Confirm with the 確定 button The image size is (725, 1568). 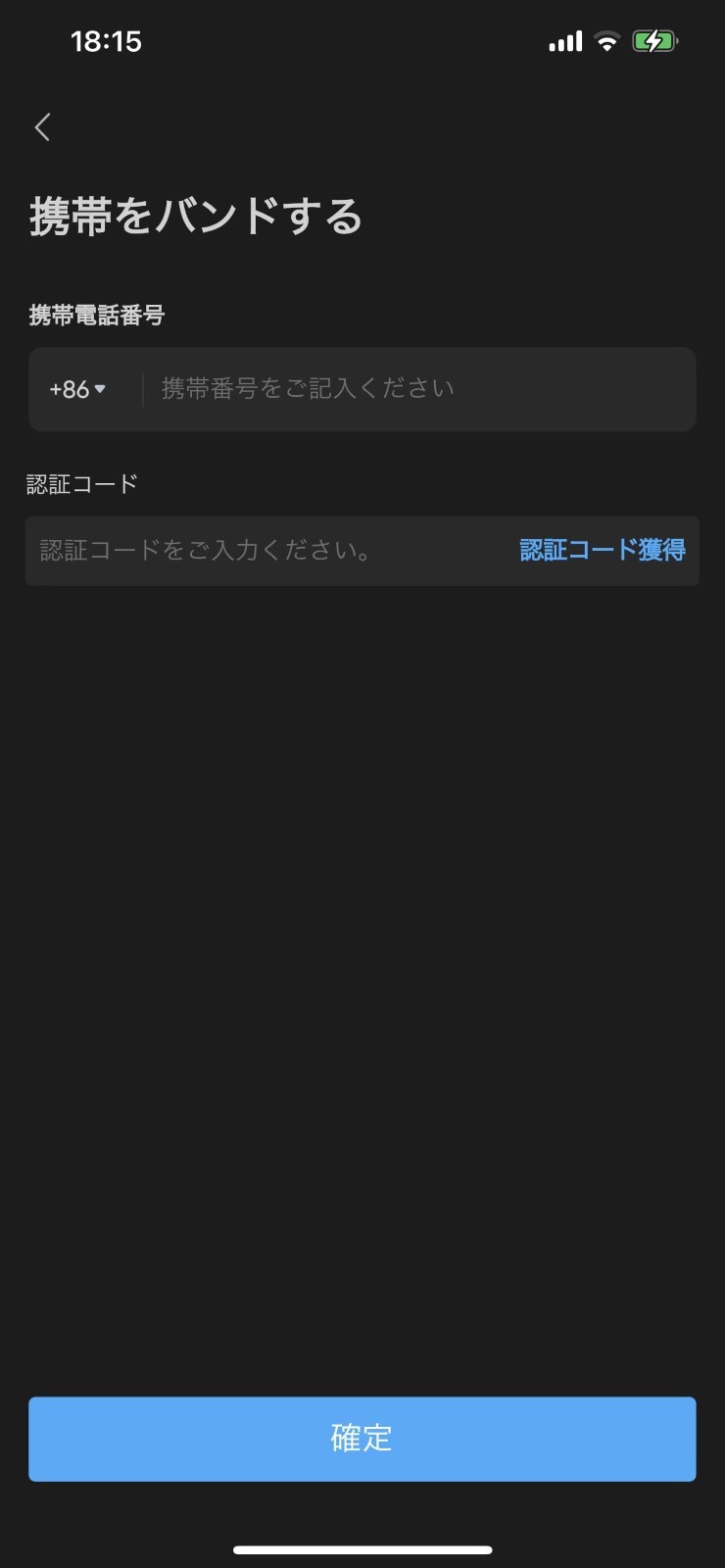362,1438
